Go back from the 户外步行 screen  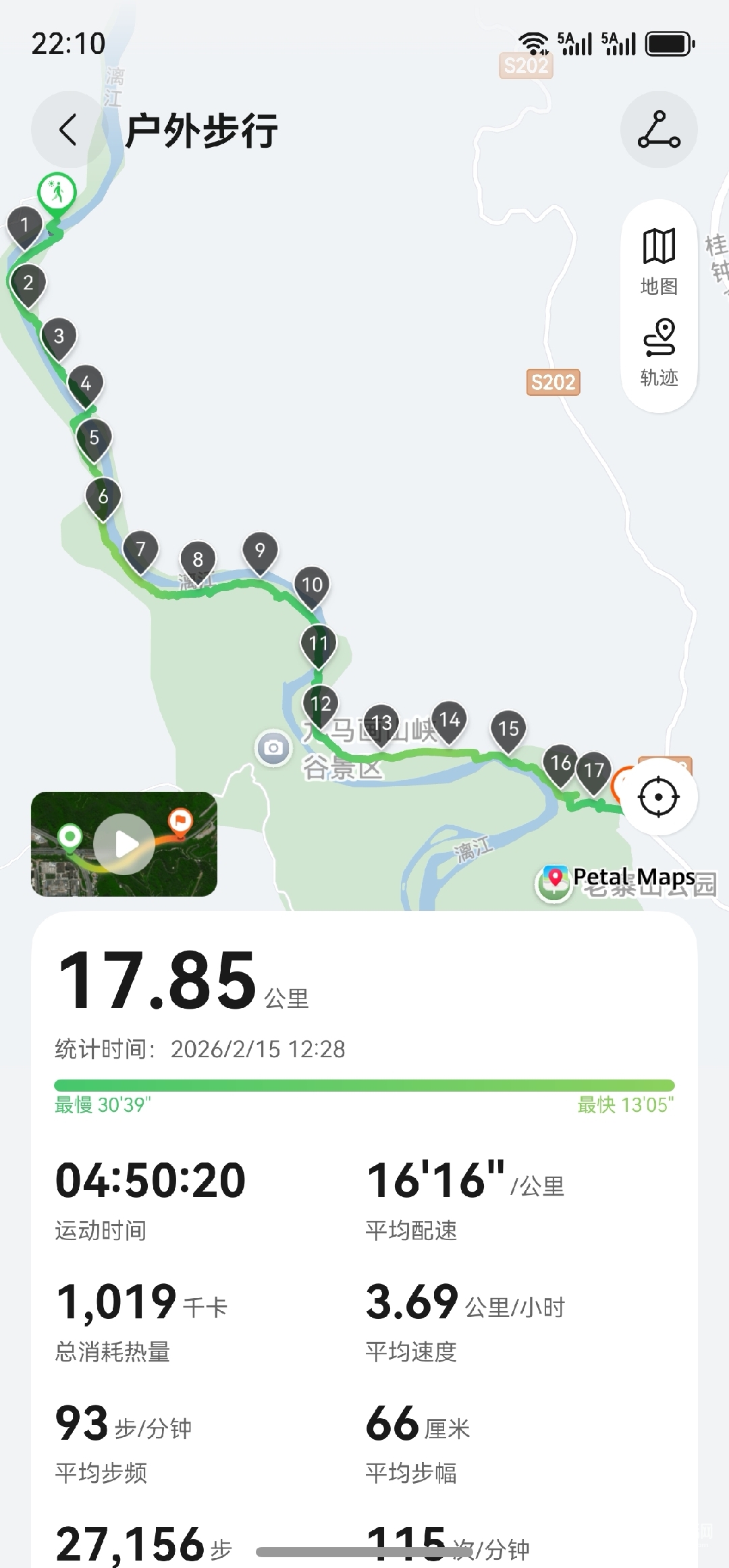click(69, 130)
